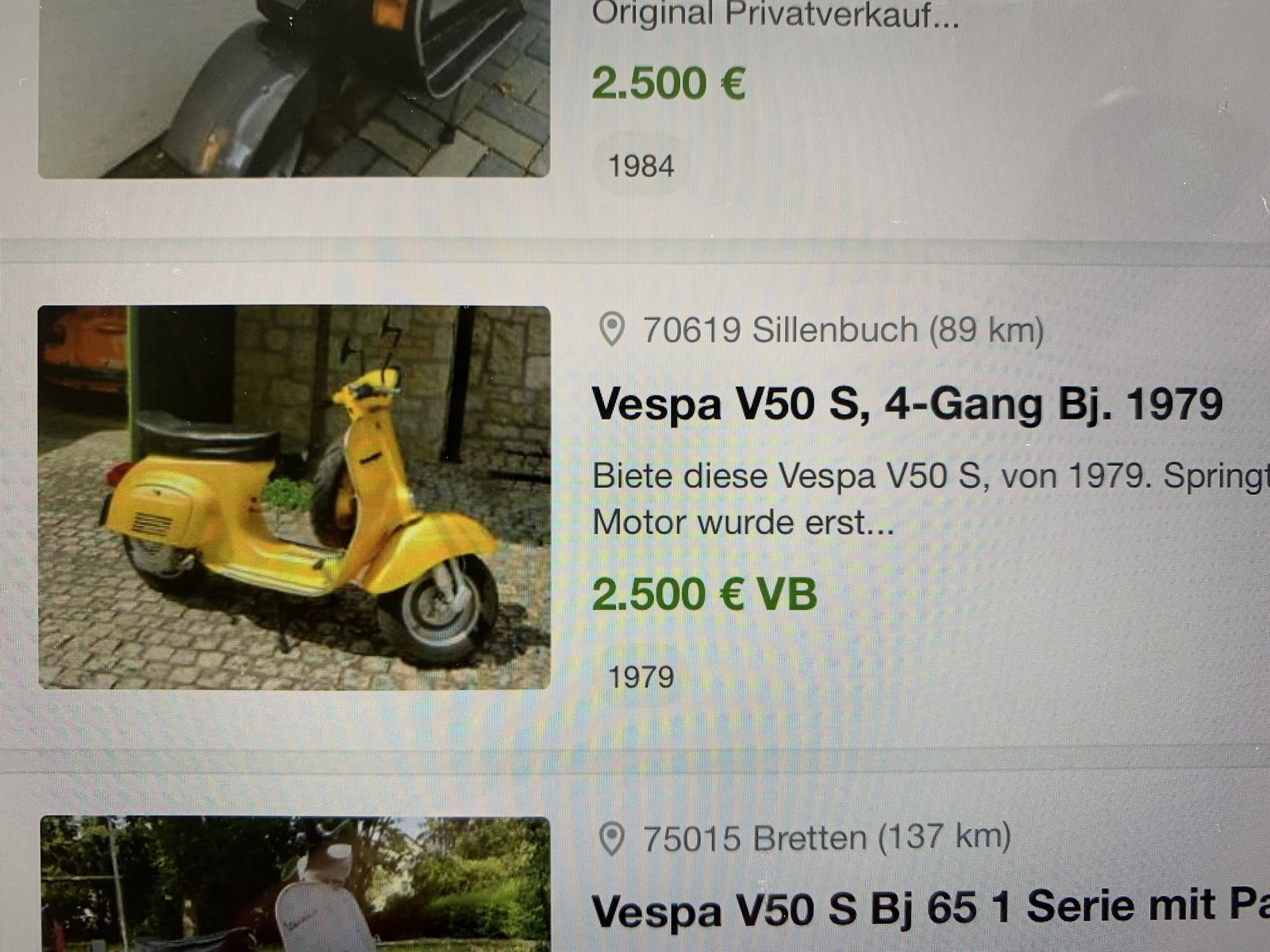
Task: Open the 1984 Original Privatverkauf listing photo
Action: coord(294,87)
